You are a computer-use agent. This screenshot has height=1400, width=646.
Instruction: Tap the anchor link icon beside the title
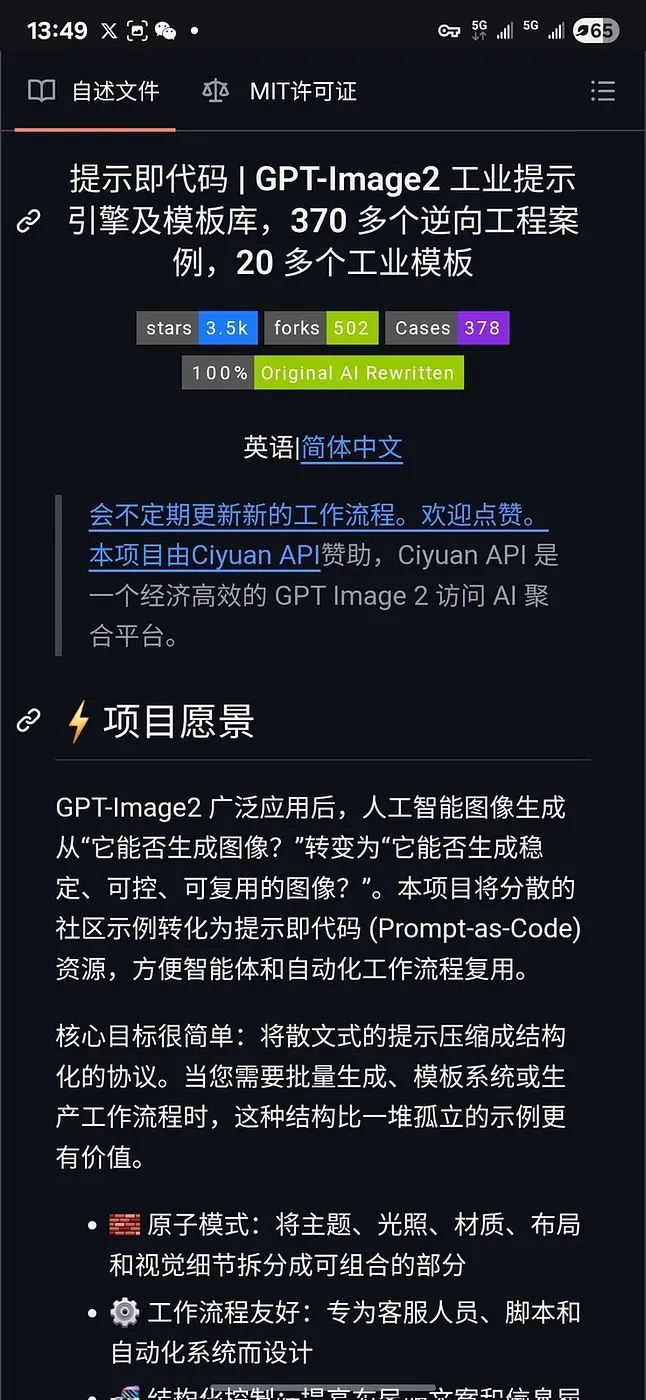[29, 221]
